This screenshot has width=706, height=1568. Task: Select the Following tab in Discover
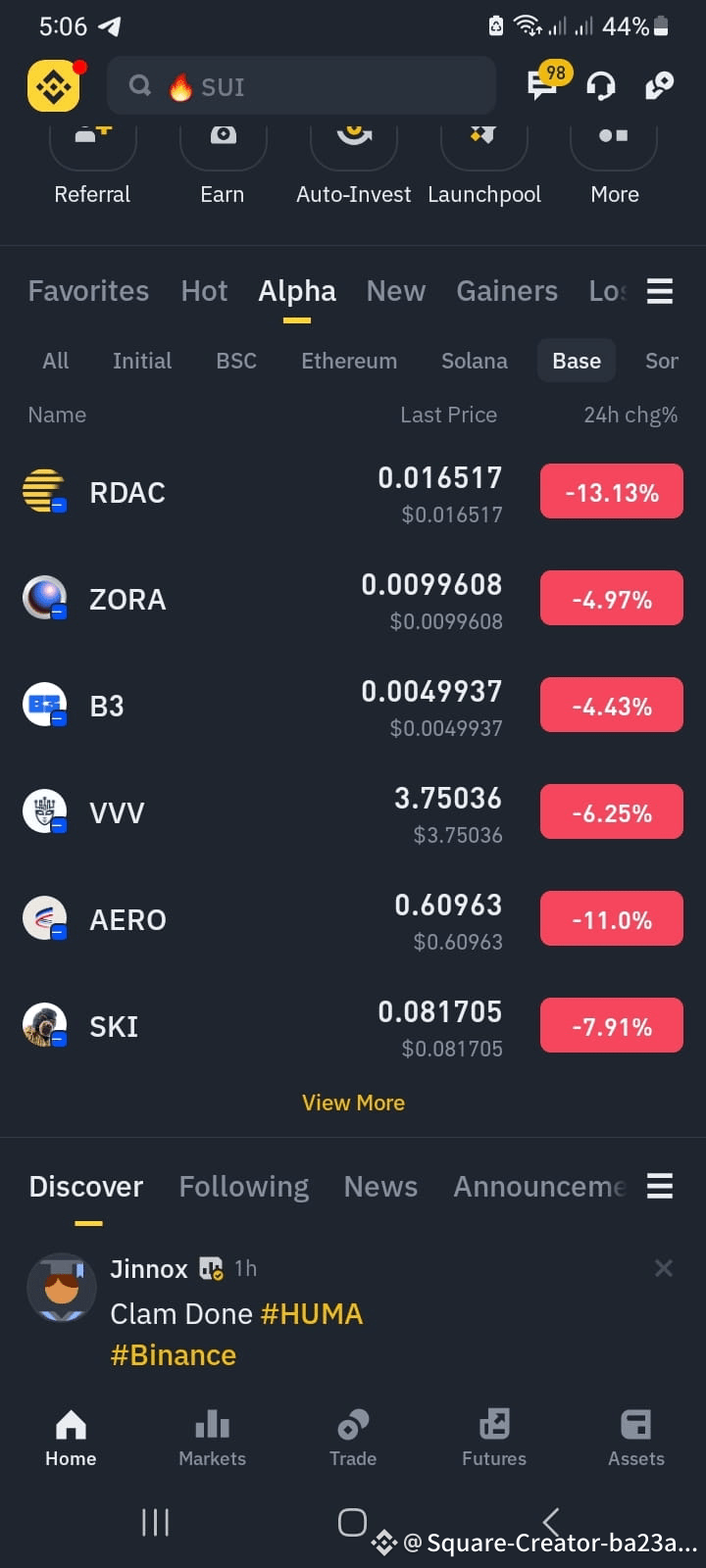coord(243,1186)
